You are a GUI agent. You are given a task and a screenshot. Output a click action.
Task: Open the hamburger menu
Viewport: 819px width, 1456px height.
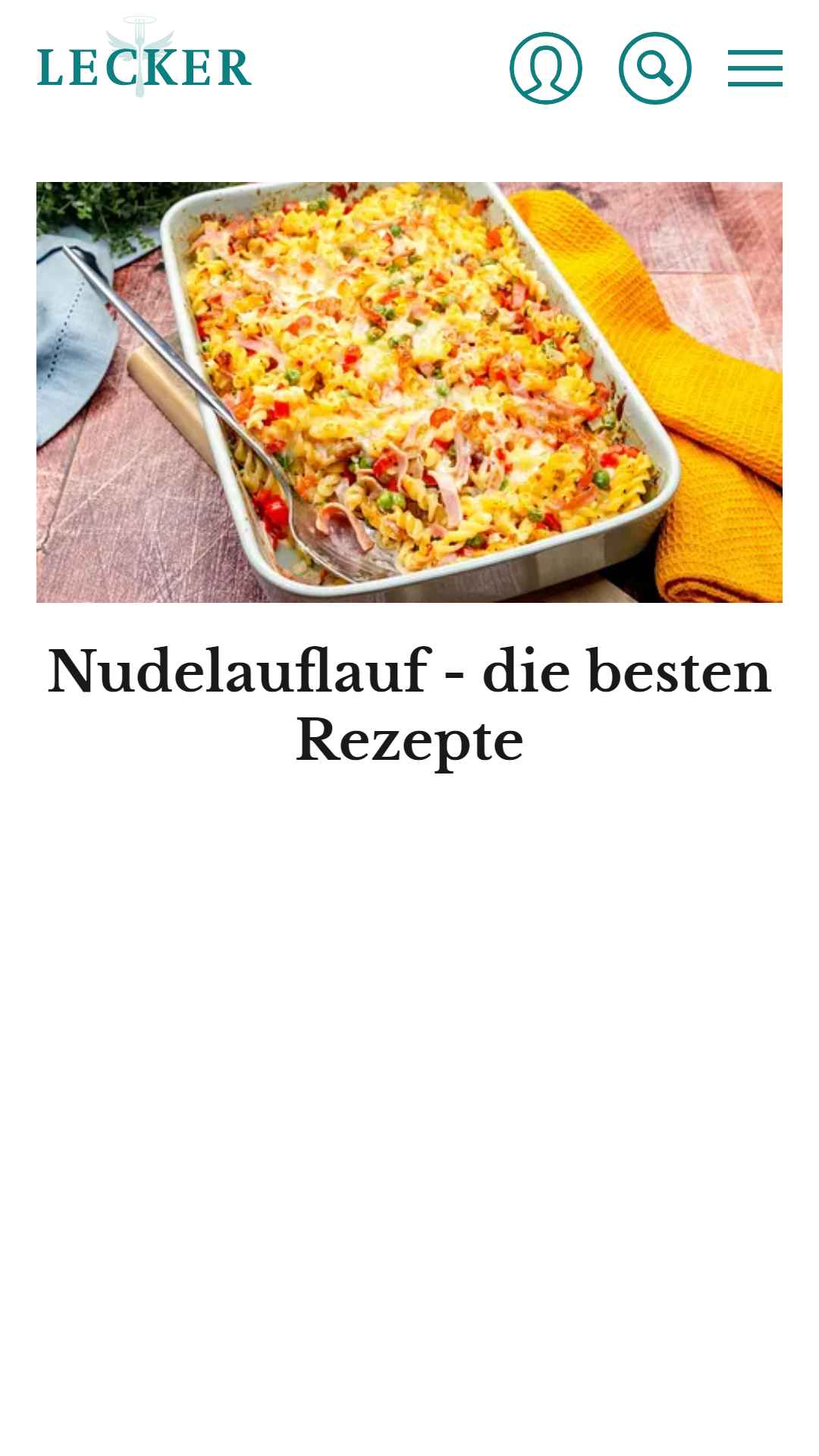[x=755, y=68]
